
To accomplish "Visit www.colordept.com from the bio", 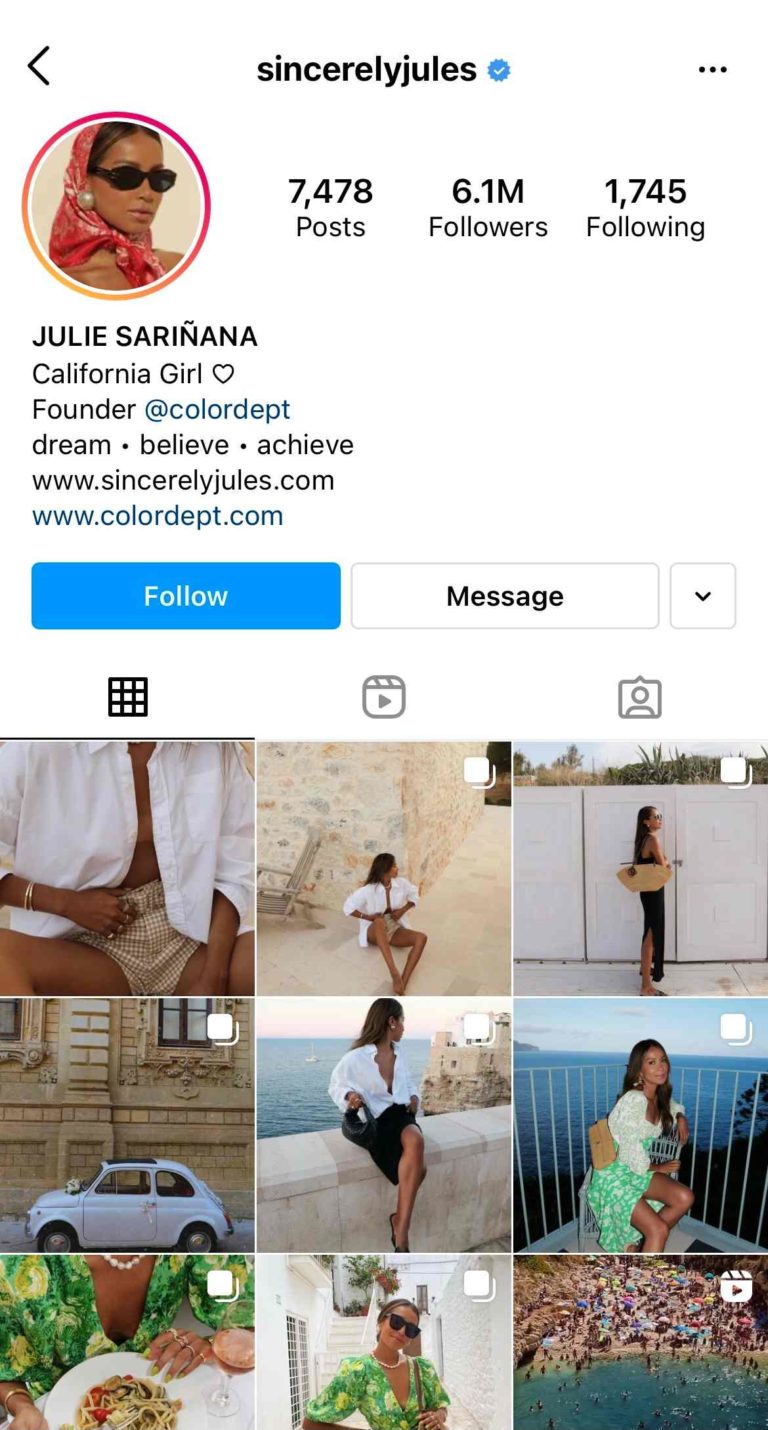I will [x=157, y=516].
